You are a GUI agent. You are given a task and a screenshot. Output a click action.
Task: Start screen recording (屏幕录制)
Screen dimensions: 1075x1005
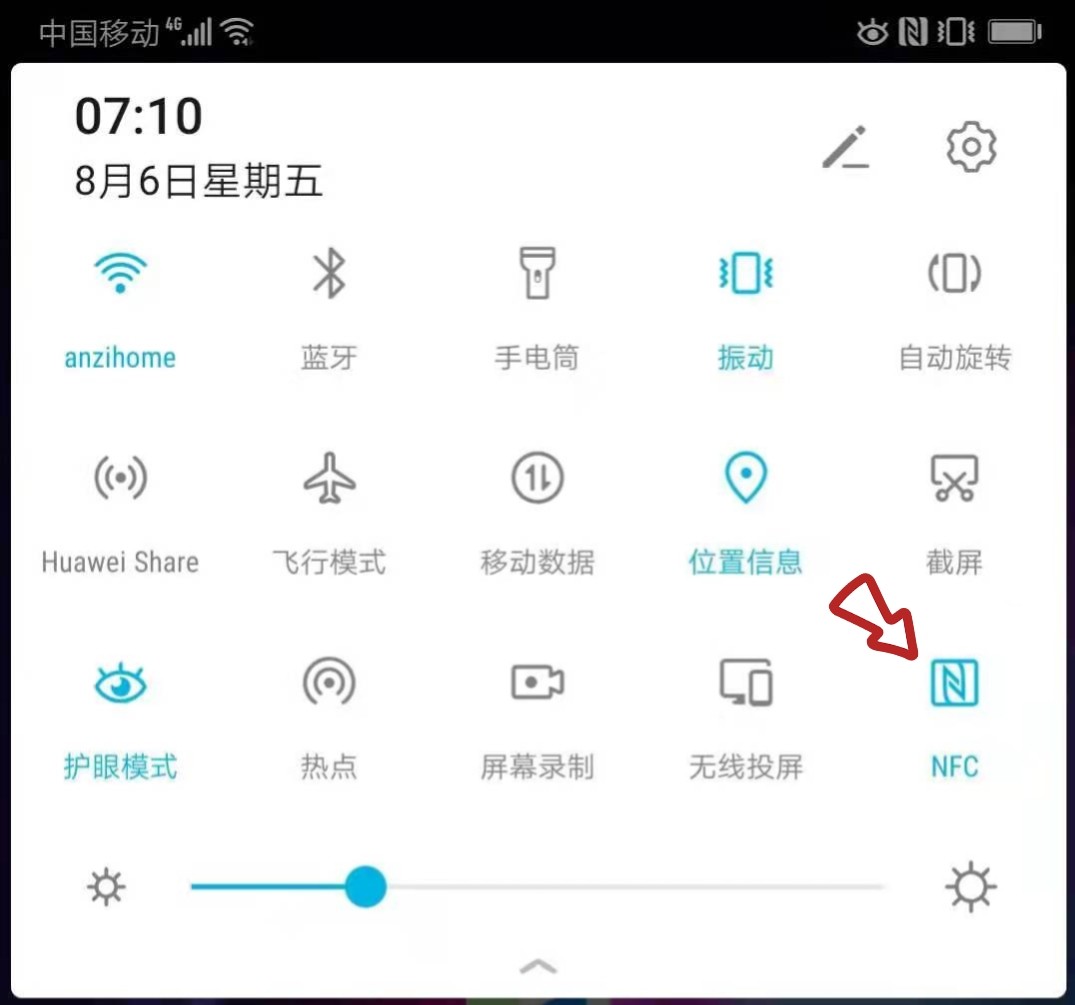(537, 684)
